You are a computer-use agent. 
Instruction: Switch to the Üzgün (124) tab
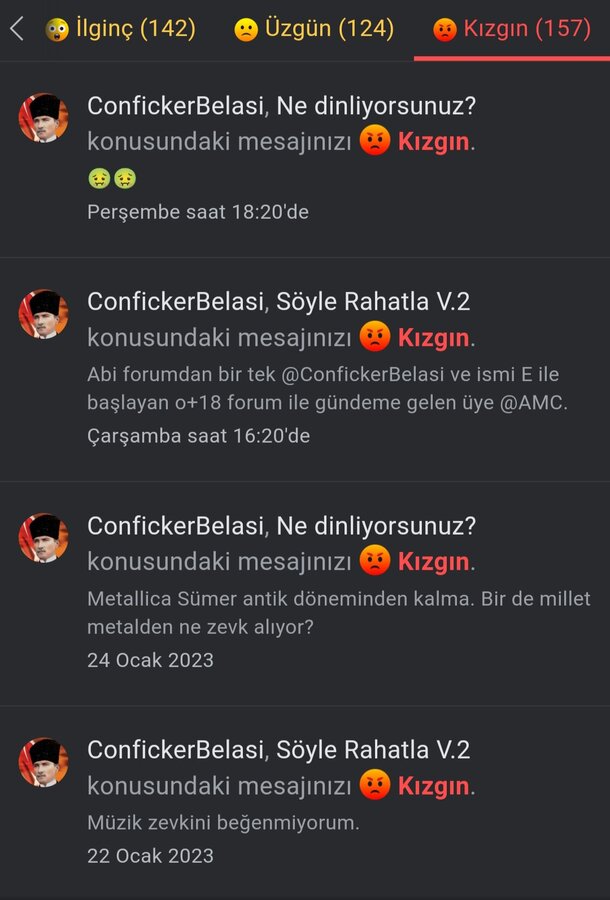[314, 28]
